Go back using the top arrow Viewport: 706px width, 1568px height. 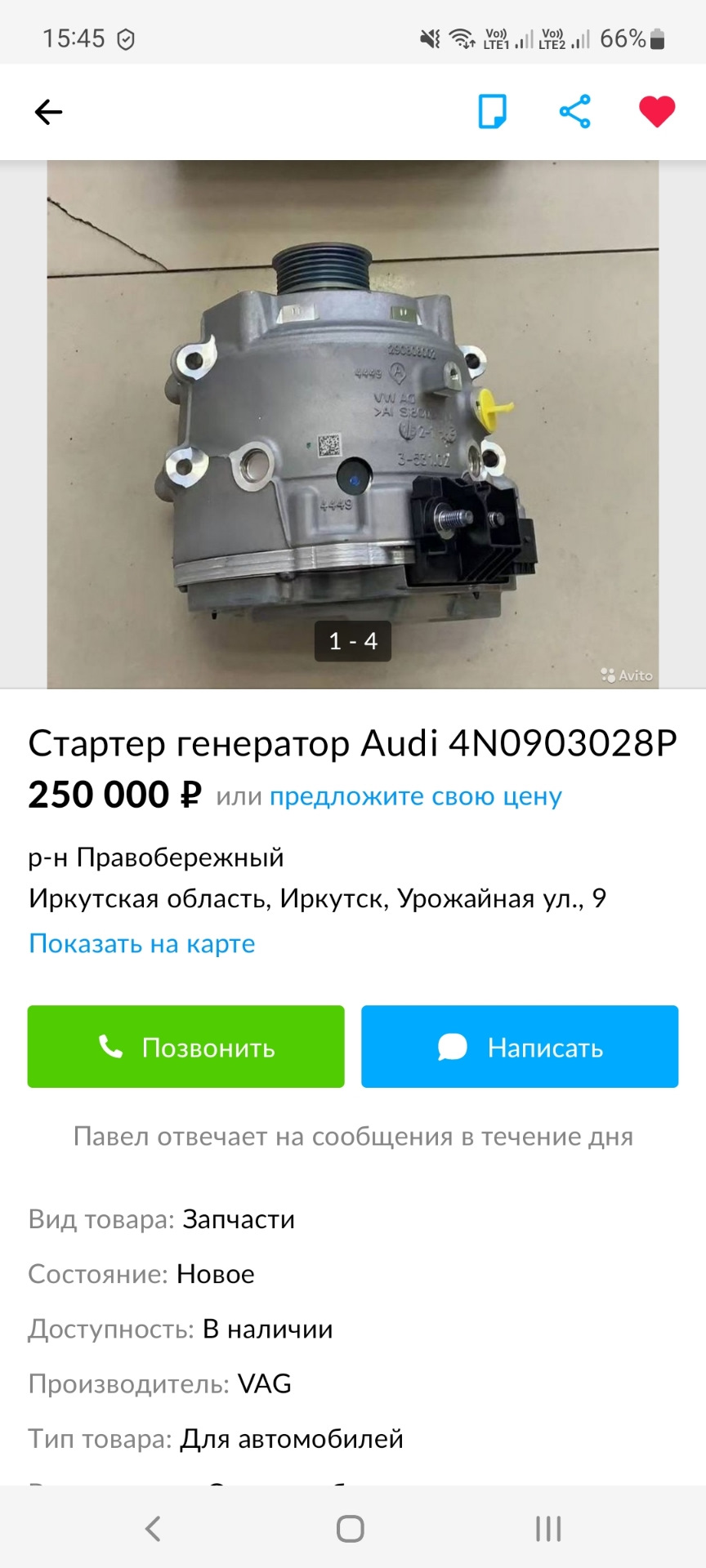coord(49,112)
